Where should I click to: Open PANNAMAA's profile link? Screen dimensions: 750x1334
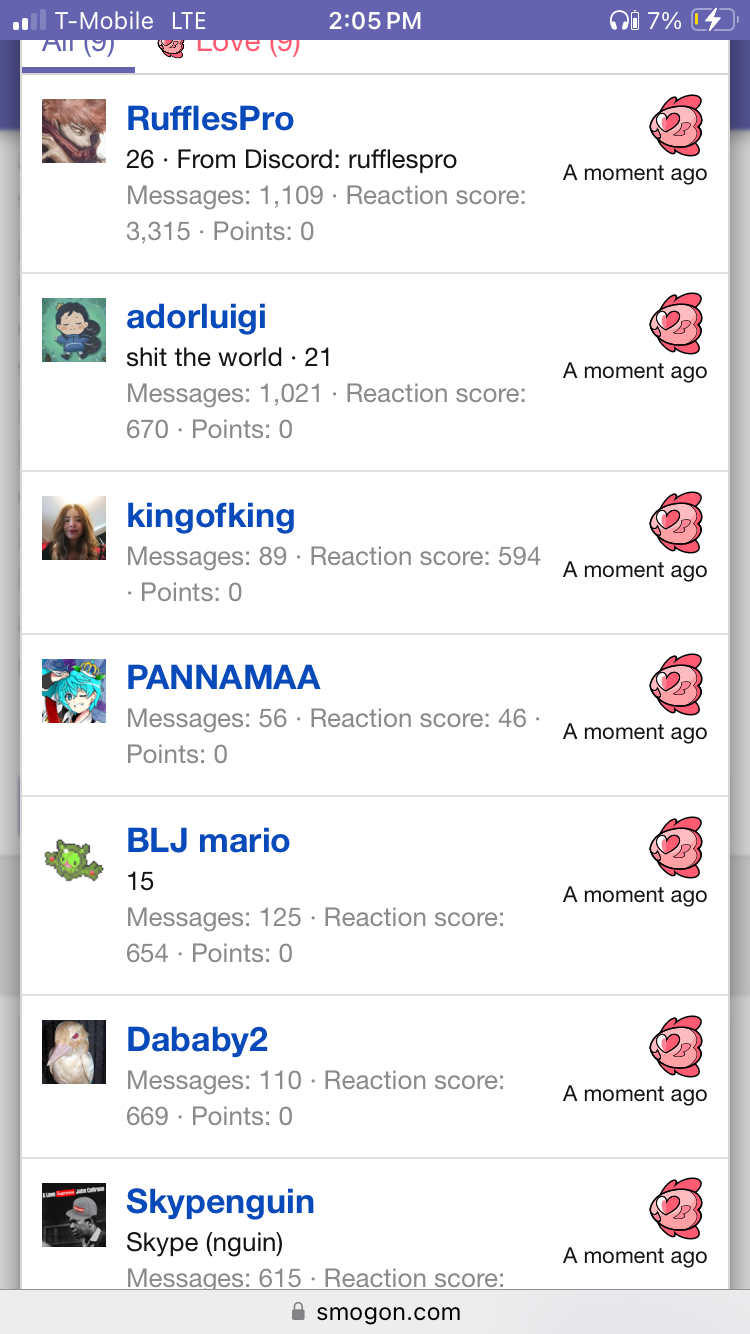coord(223,678)
